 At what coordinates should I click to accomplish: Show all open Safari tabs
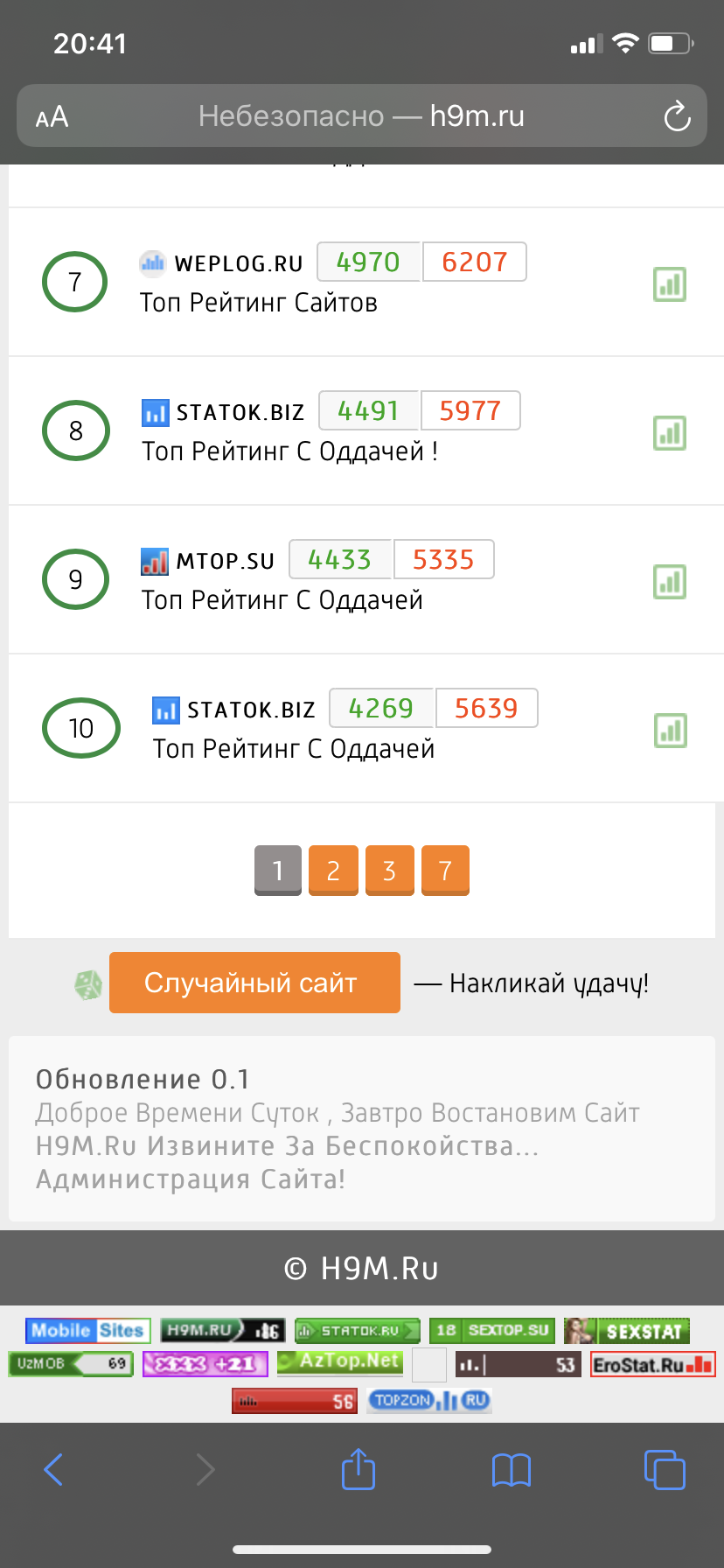tap(665, 1469)
